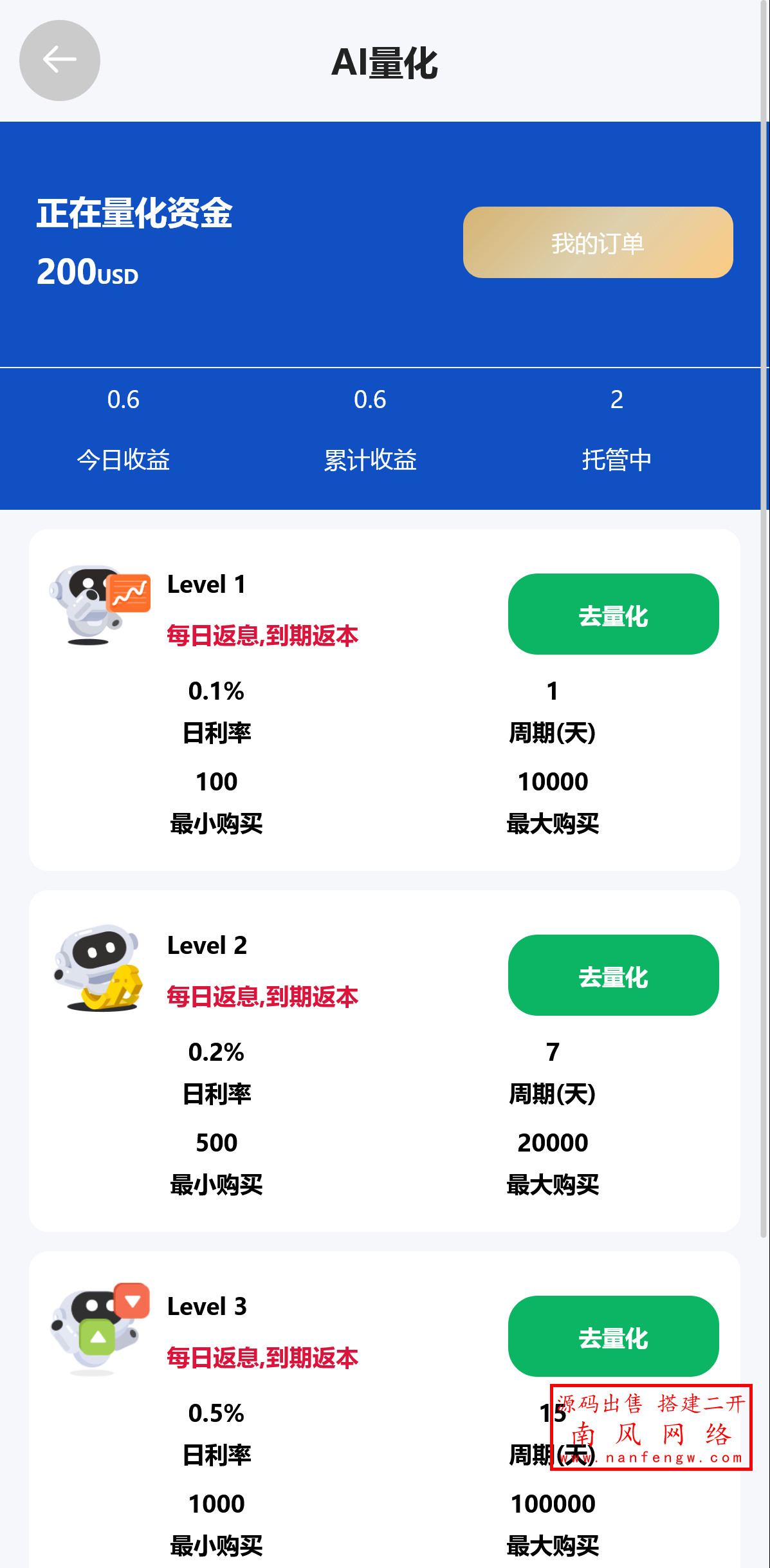
Task: Select 累计收益 summary
Action: (x=371, y=460)
